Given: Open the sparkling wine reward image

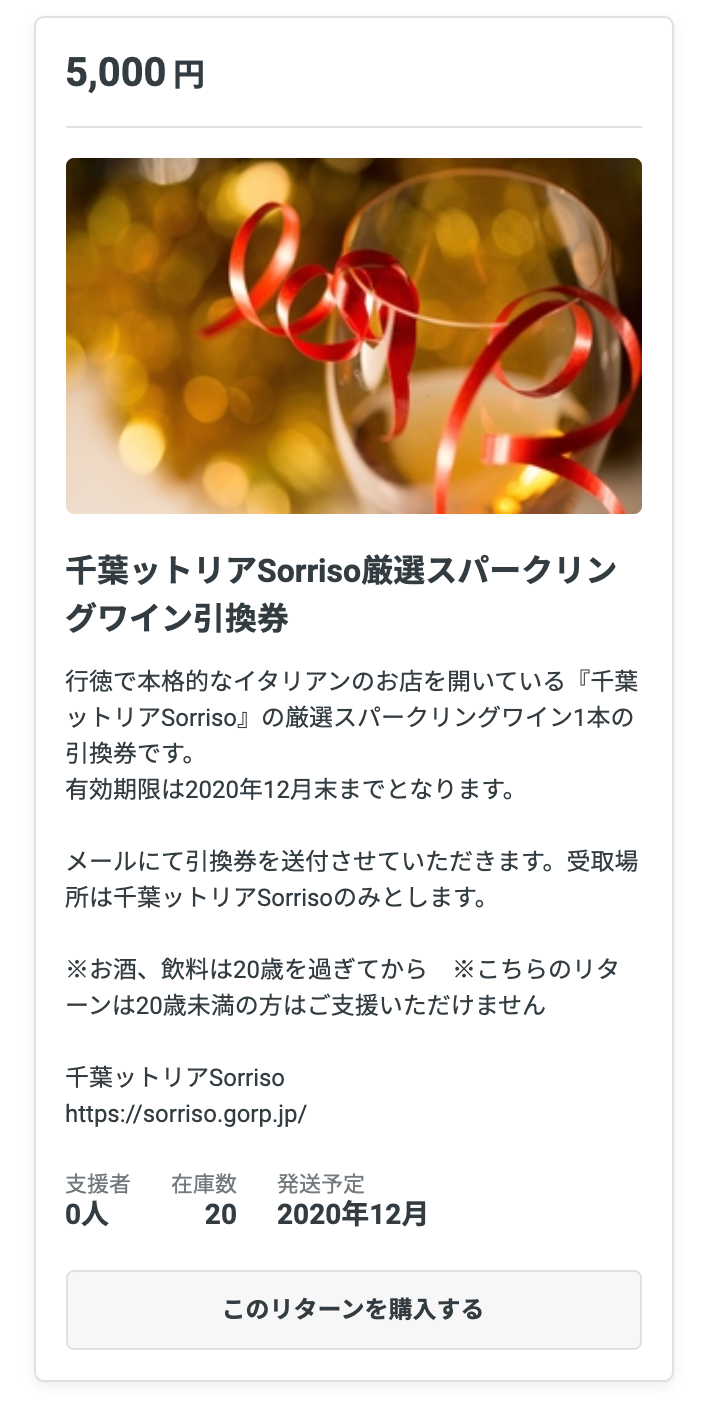Looking at the screenshot, I should (353, 336).
